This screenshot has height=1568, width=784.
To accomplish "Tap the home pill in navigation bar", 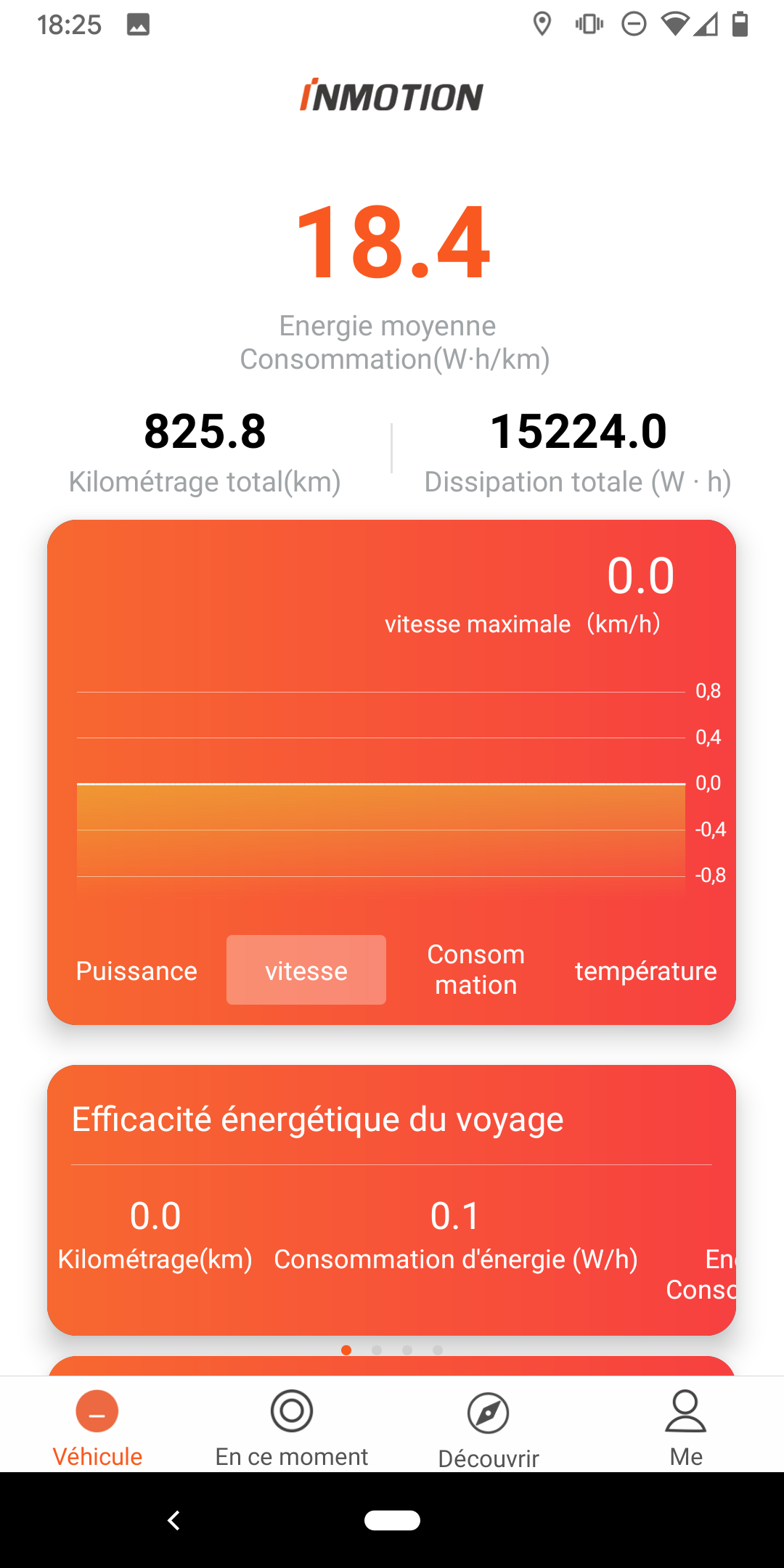I will tap(392, 1520).
